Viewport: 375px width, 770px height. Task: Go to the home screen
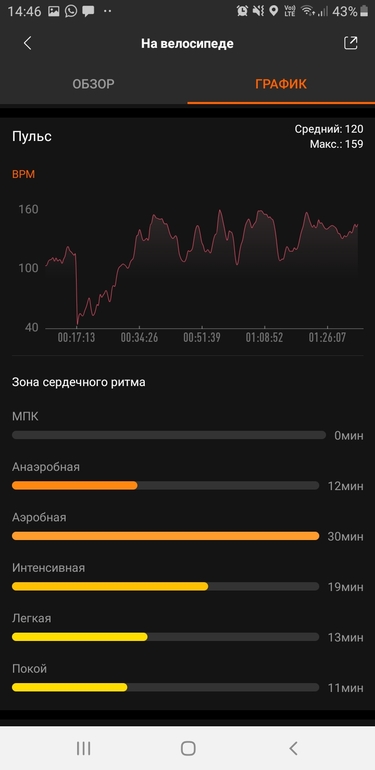tap(188, 748)
